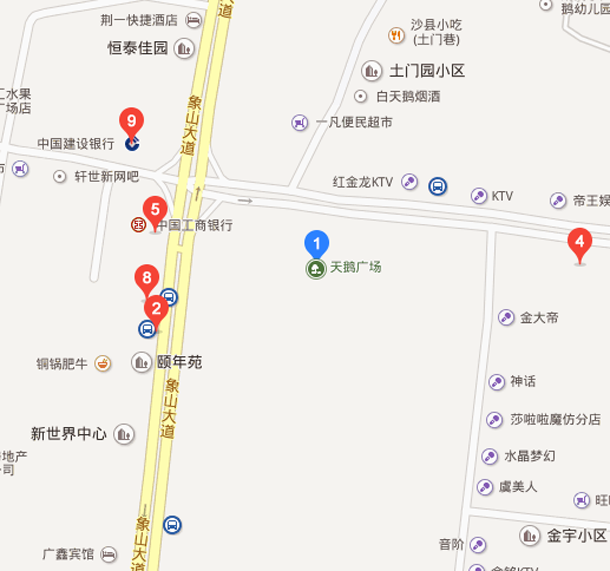Open red marker number 4
610x571 pixels.
point(579,243)
